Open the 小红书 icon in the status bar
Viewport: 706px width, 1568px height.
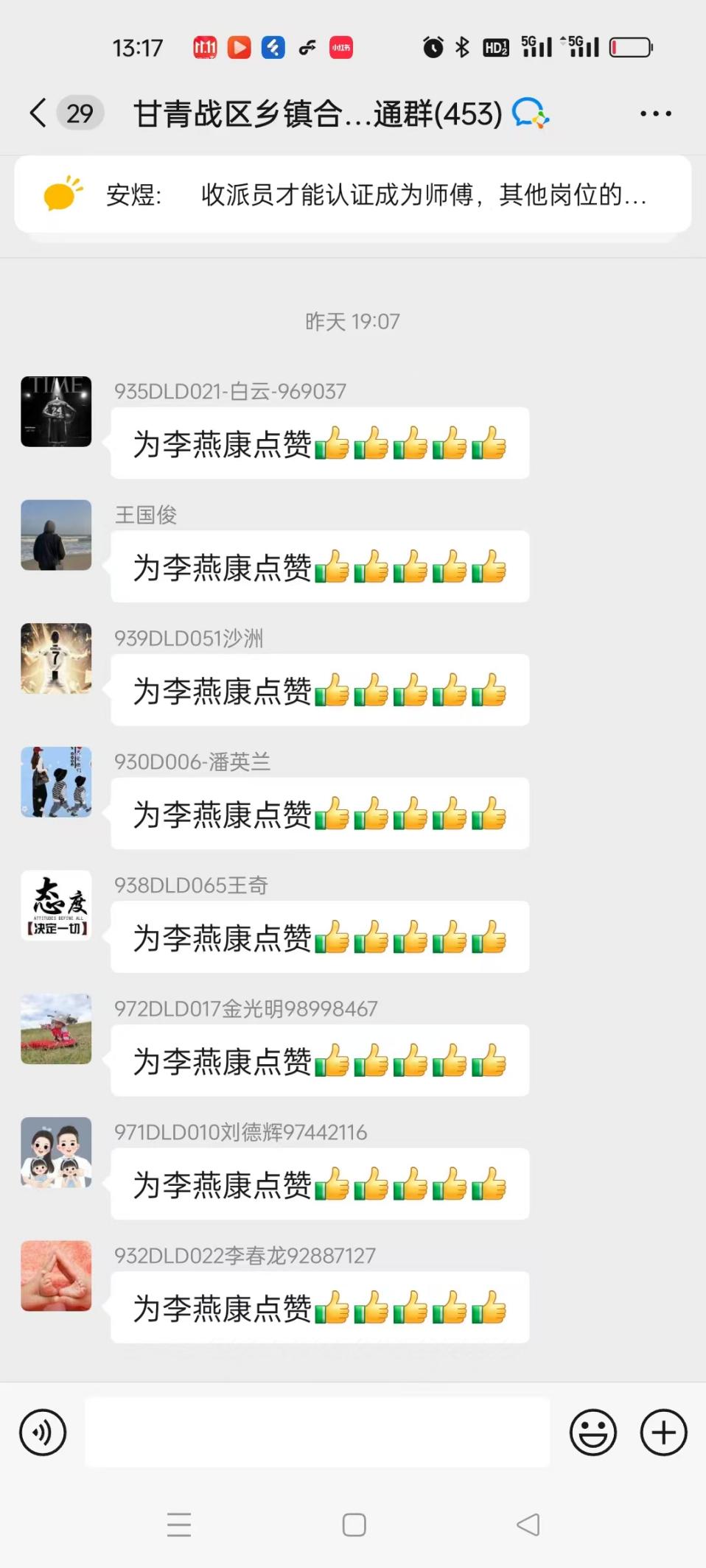[x=340, y=47]
